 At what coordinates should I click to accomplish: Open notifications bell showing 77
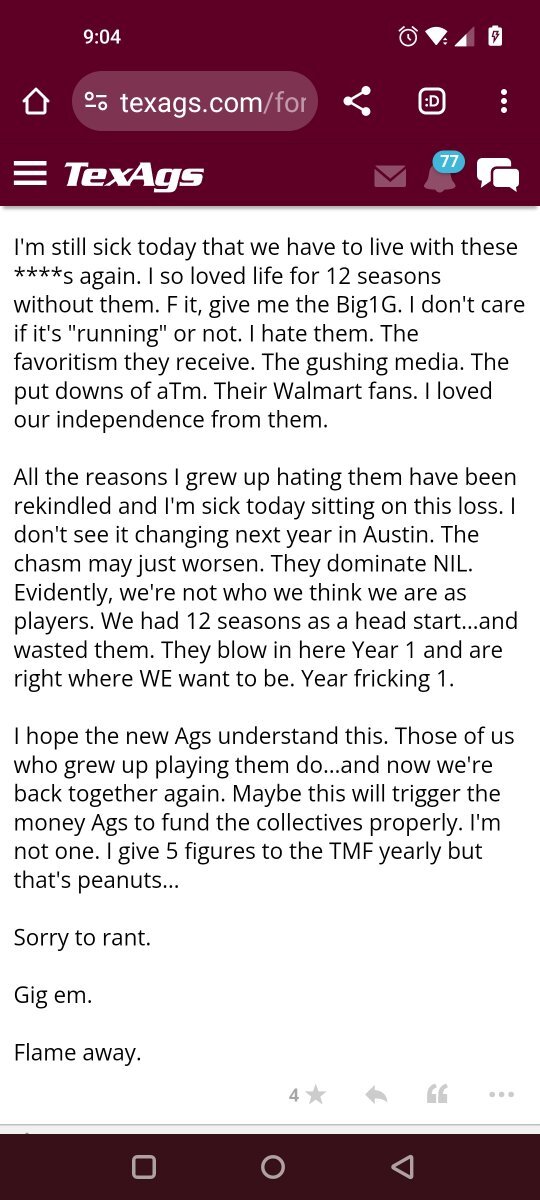click(x=442, y=173)
